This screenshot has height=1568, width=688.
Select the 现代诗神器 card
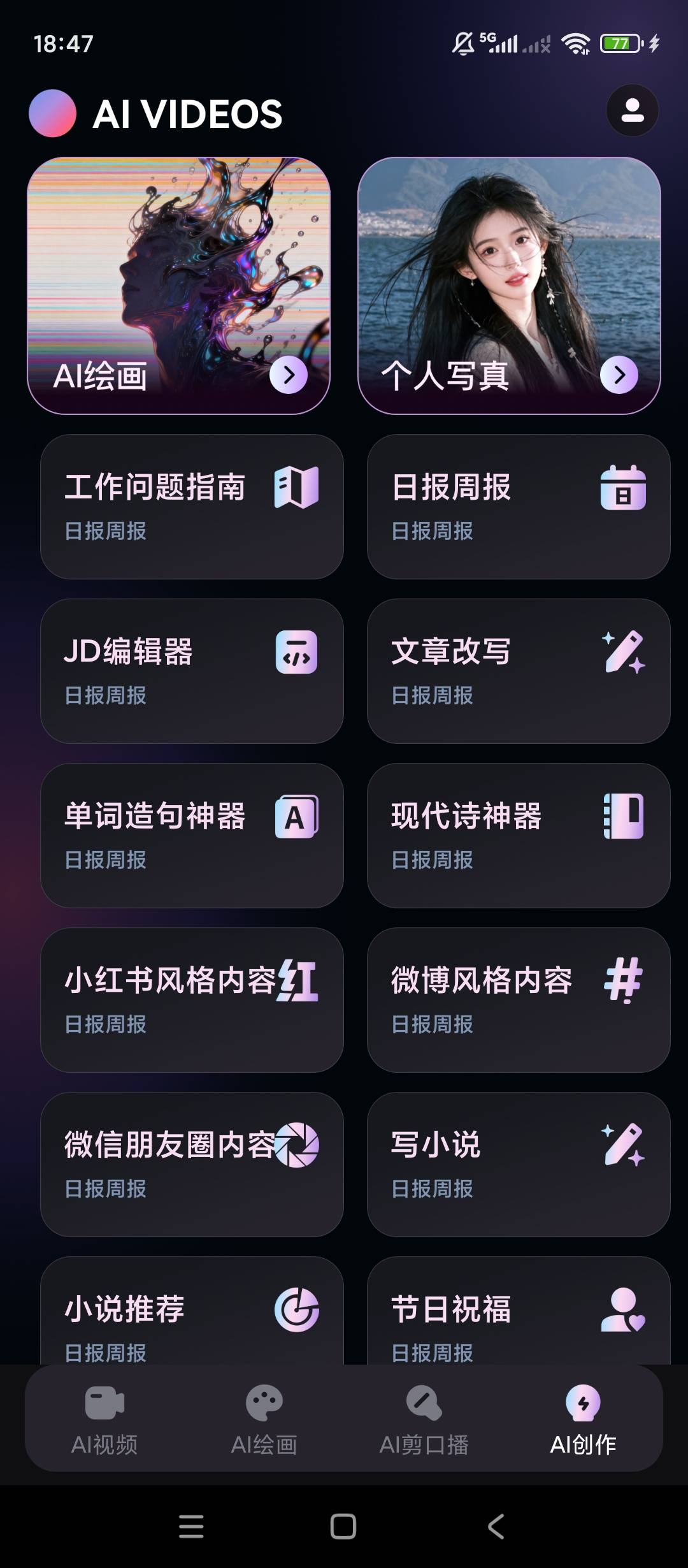(519, 836)
